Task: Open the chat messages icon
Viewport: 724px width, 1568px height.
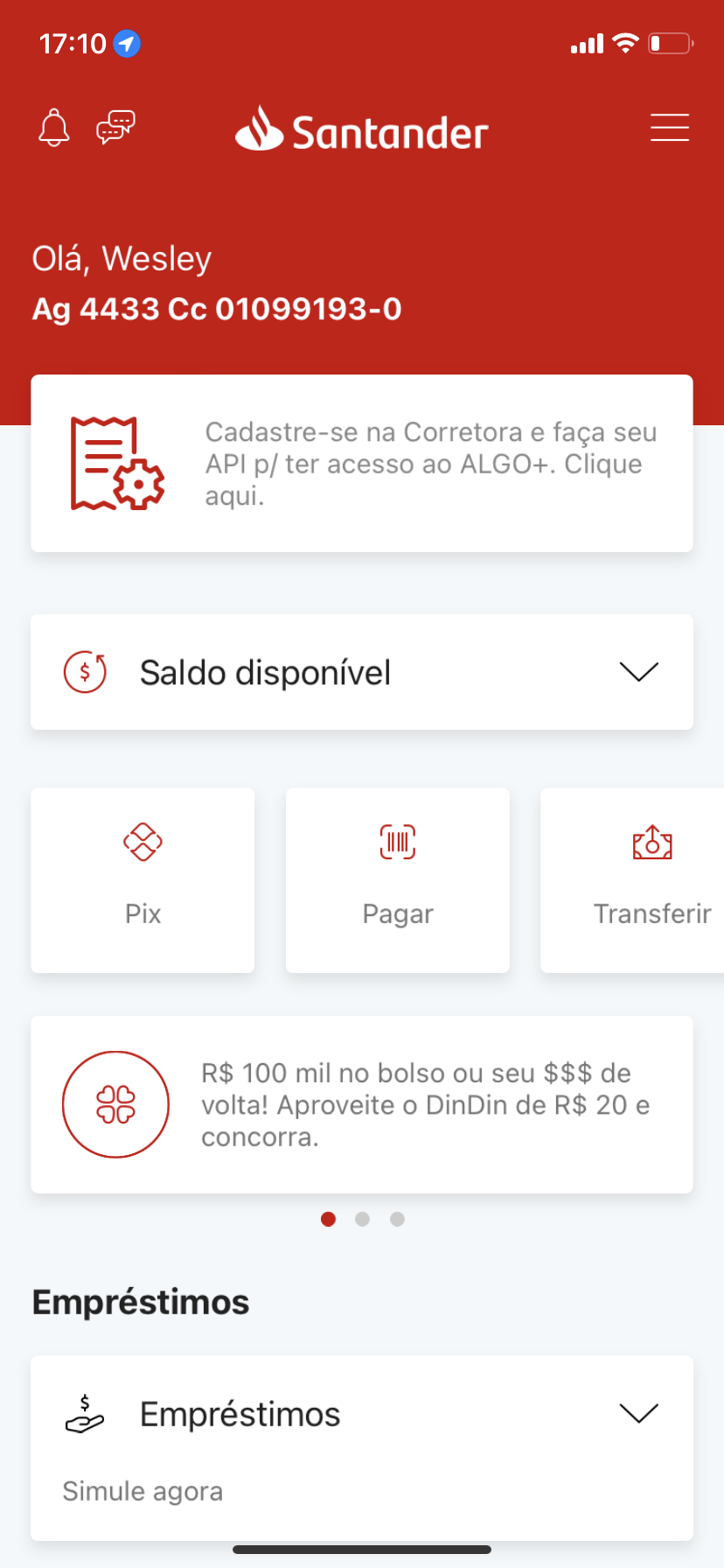Action: 115,128
